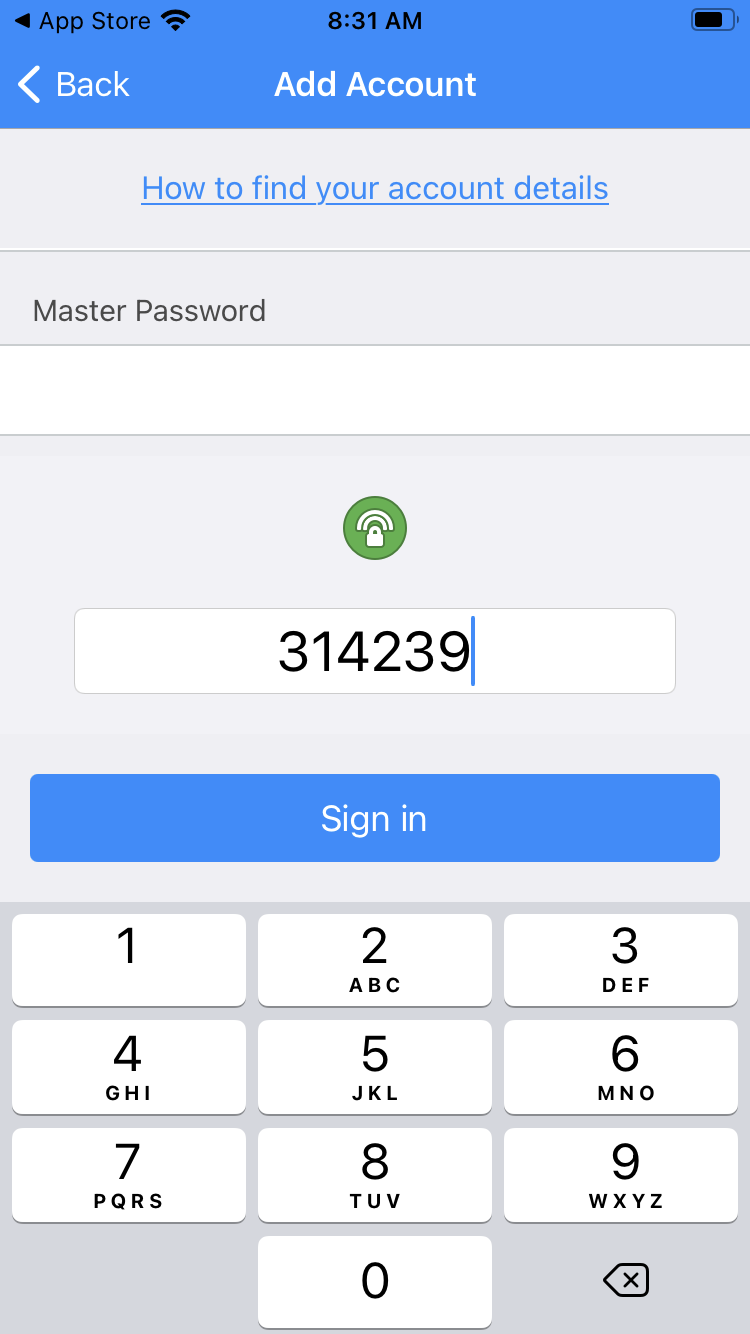Tap the verification code entry field
Viewport: 750px width, 1334px height.
pyautogui.click(x=374, y=650)
